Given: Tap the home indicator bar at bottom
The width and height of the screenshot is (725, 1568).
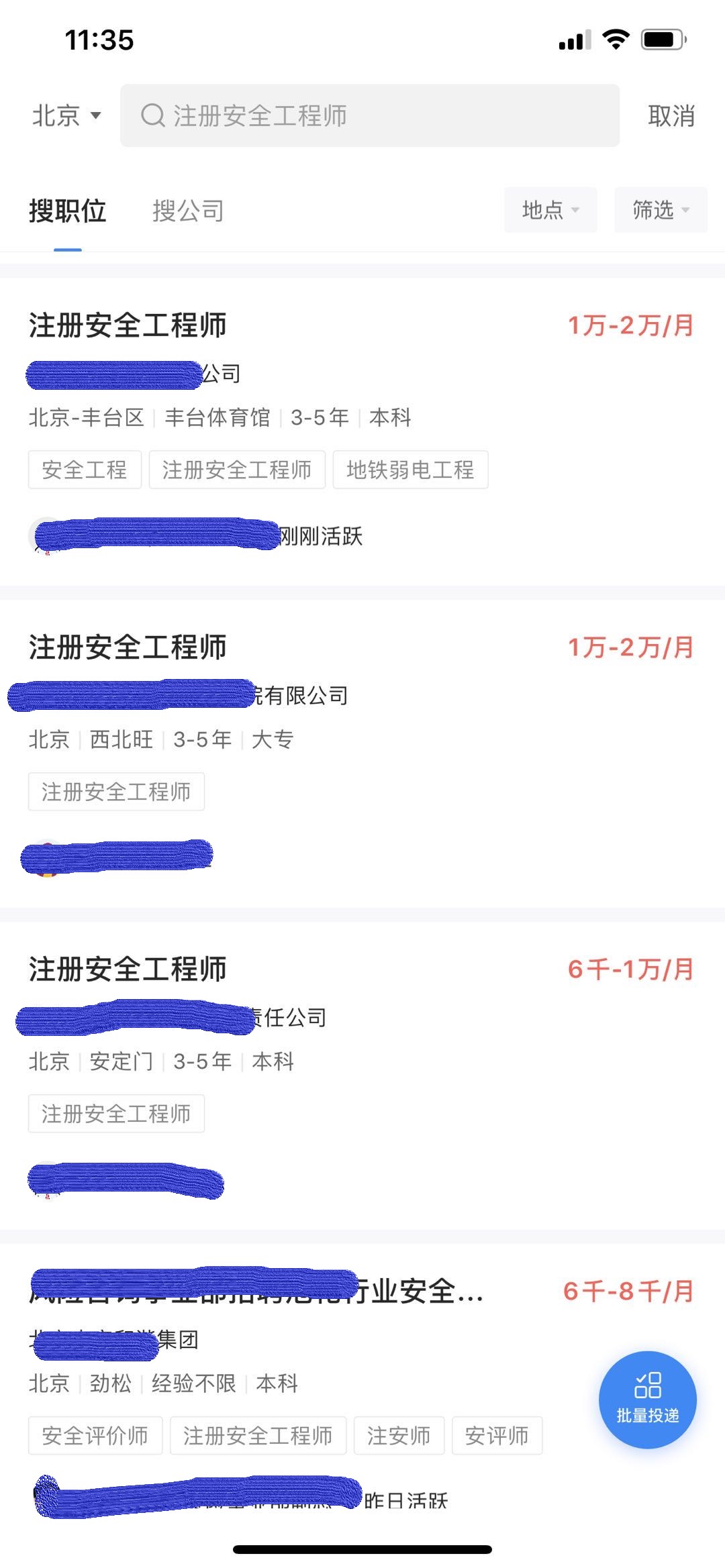Looking at the screenshot, I should coord(362,1551).
